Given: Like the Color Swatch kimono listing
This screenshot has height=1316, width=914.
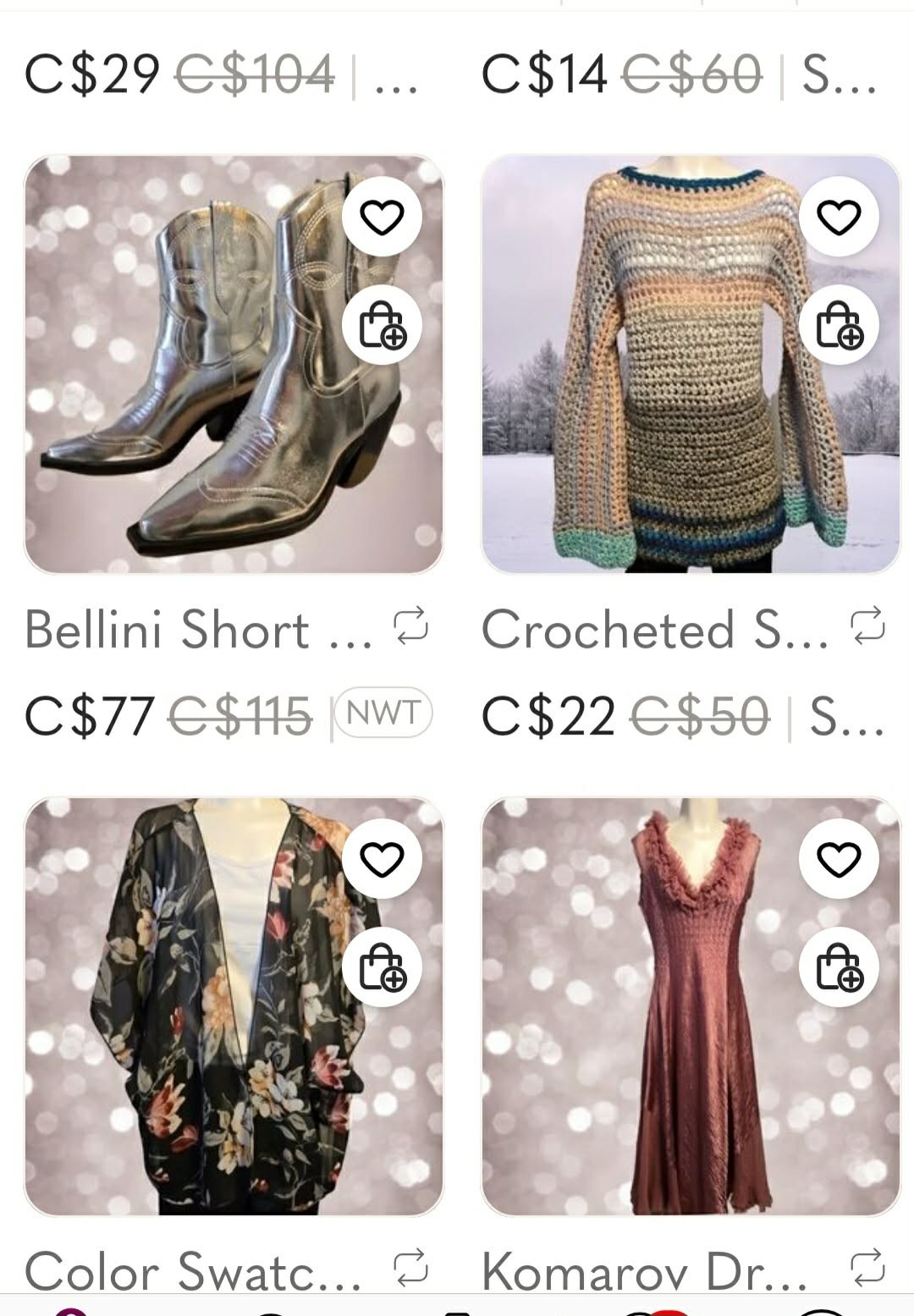Looking at the screenshot, I should (382, 860).
